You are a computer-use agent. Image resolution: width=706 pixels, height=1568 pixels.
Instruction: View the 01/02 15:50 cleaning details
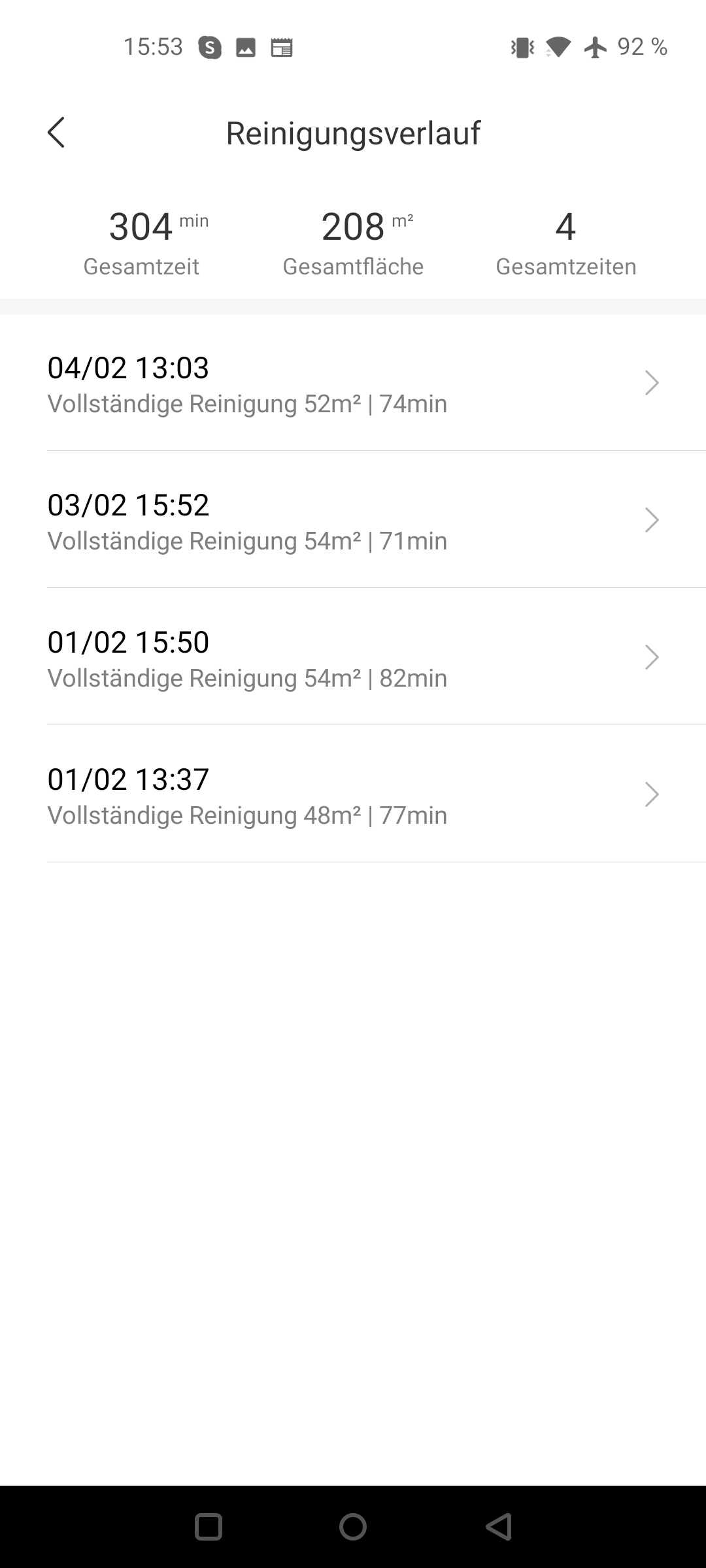tap(353, 657)
